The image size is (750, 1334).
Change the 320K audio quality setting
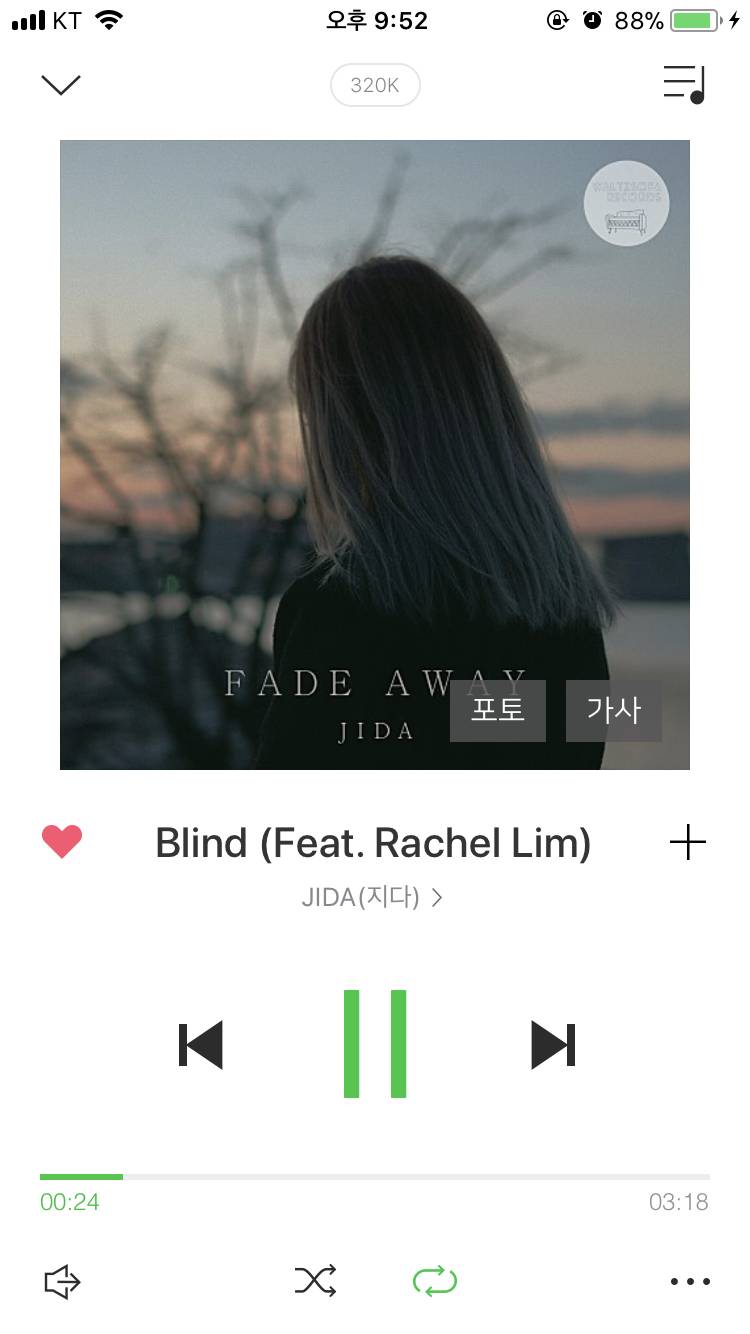(375, 86)
